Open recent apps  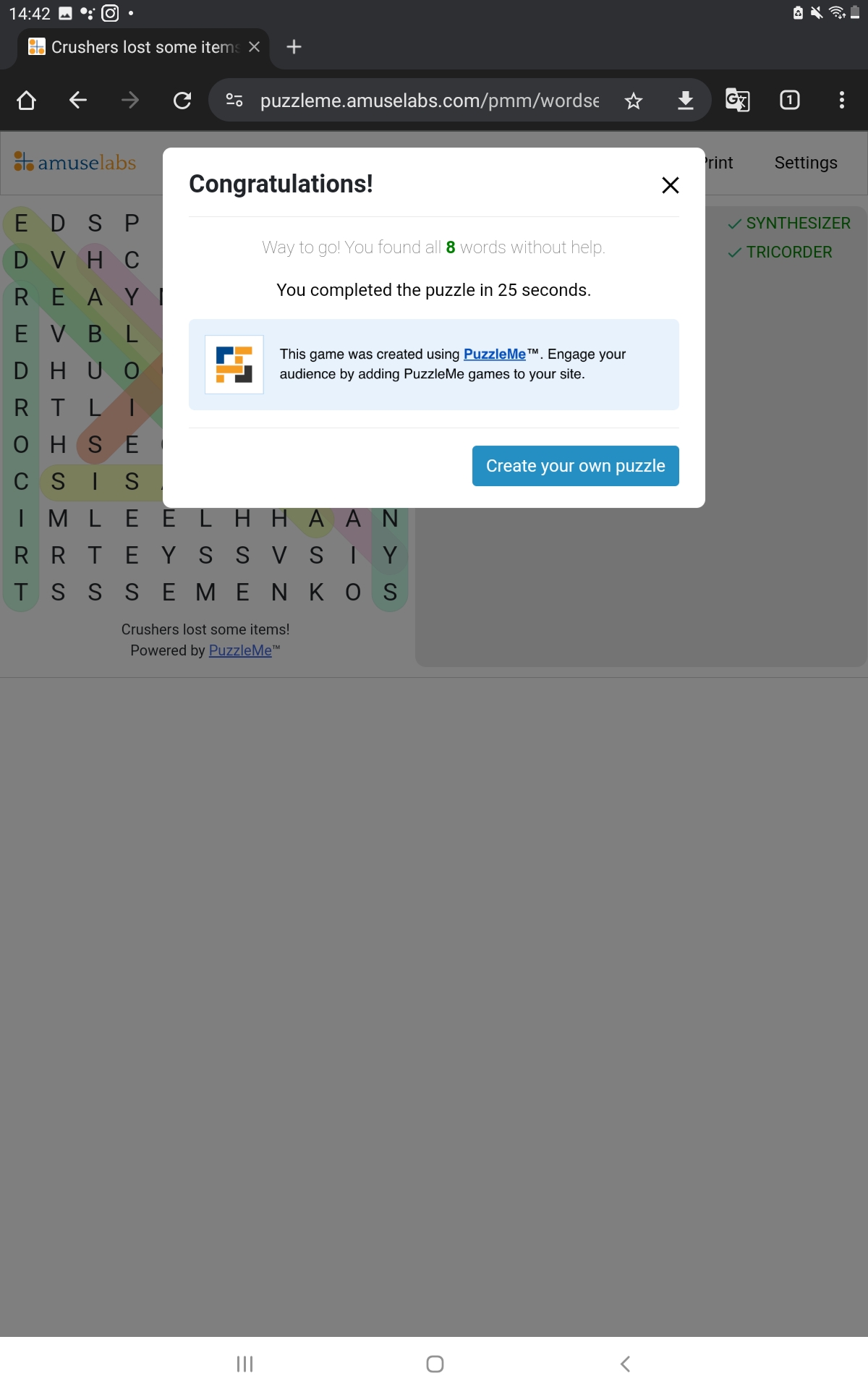tap(245, 1364)
